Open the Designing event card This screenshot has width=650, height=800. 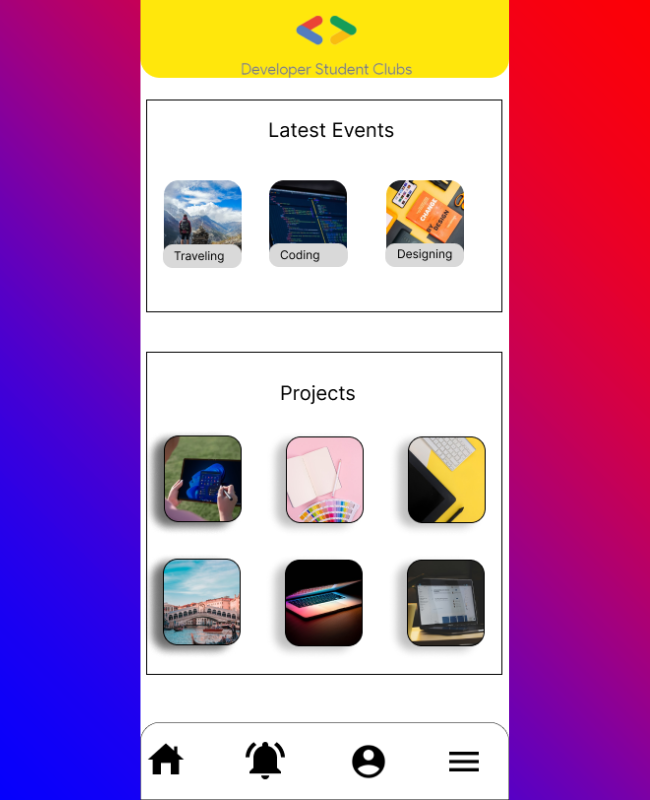click(425, 222)
